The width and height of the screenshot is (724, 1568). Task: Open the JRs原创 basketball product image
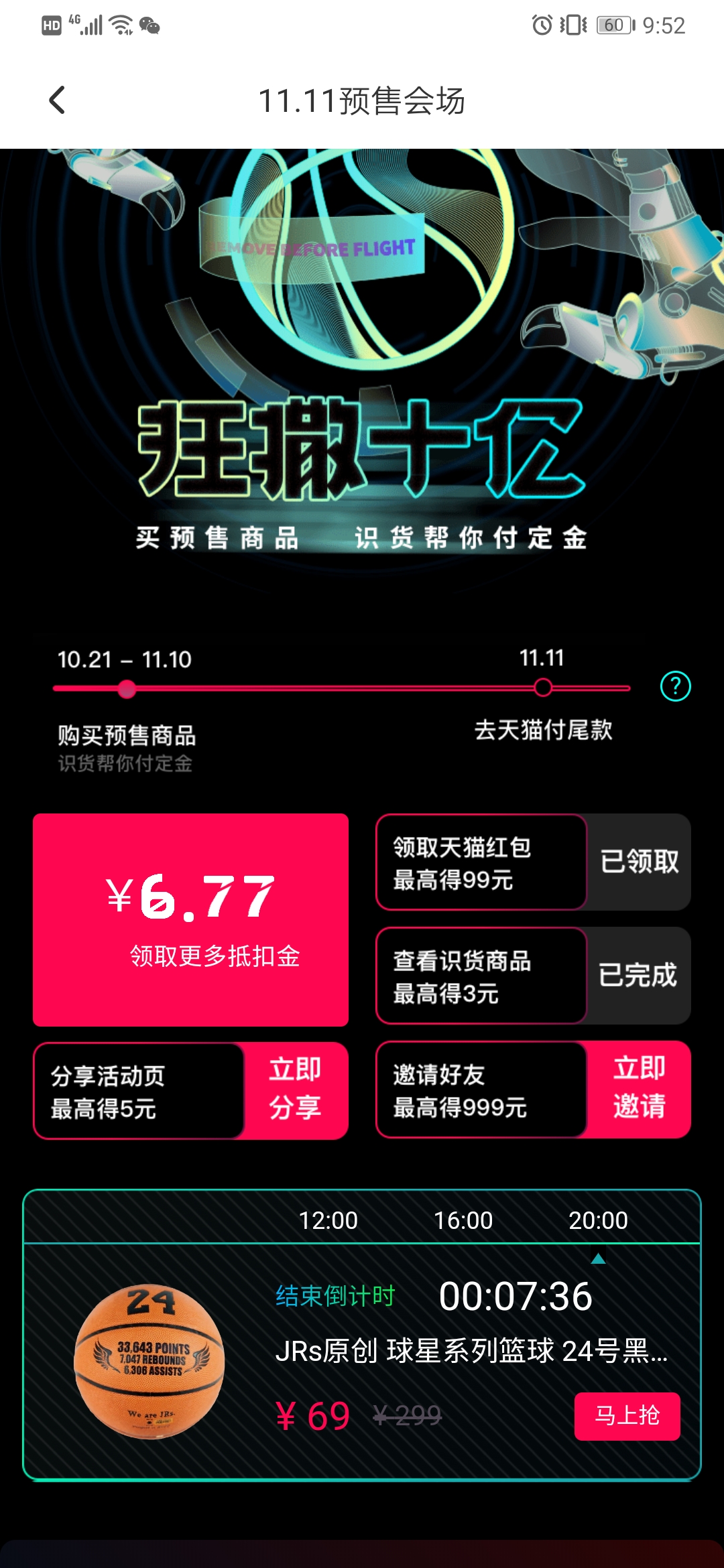tap(149, 1361)
